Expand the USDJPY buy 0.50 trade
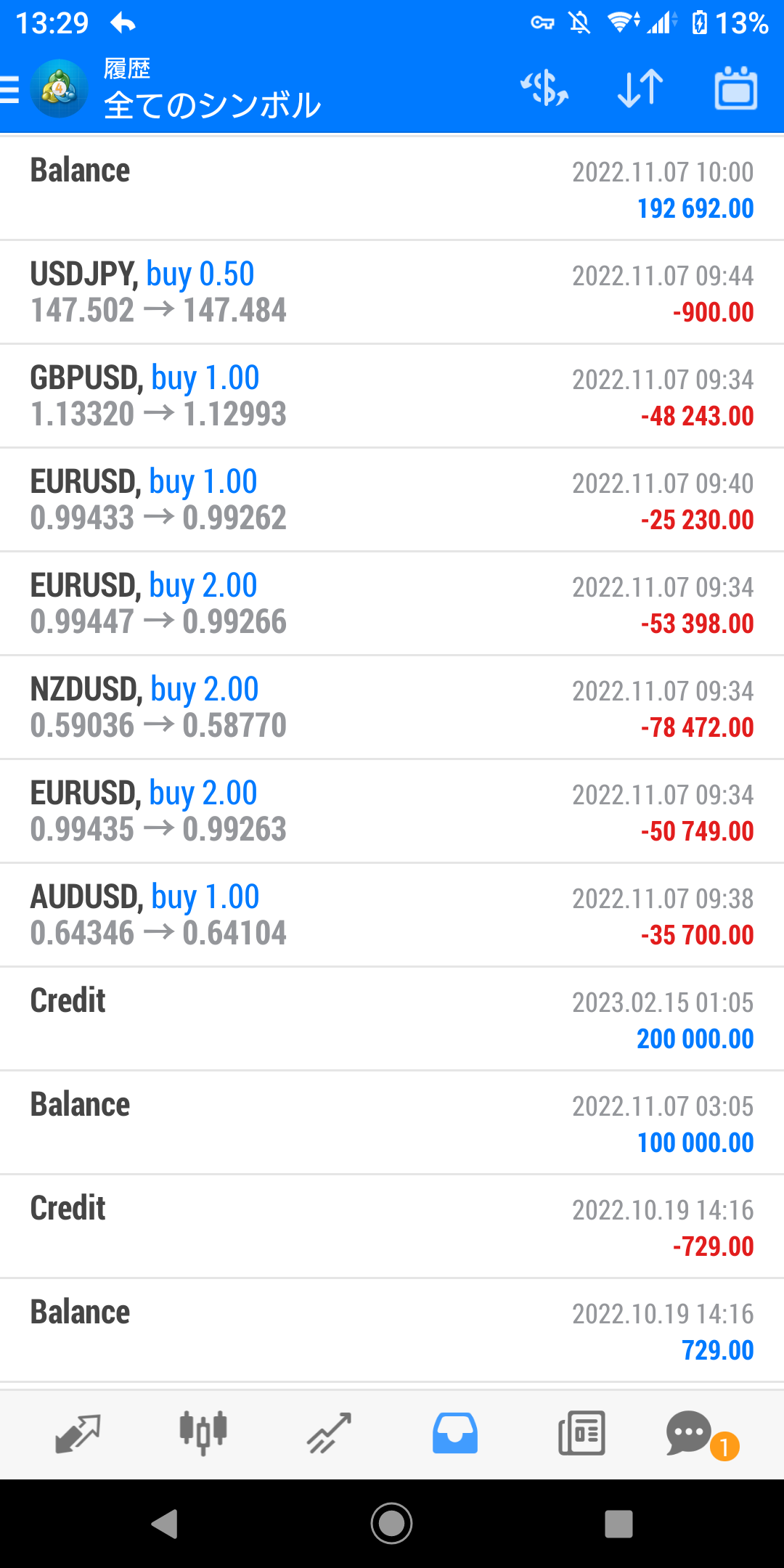 coord(392,293)
